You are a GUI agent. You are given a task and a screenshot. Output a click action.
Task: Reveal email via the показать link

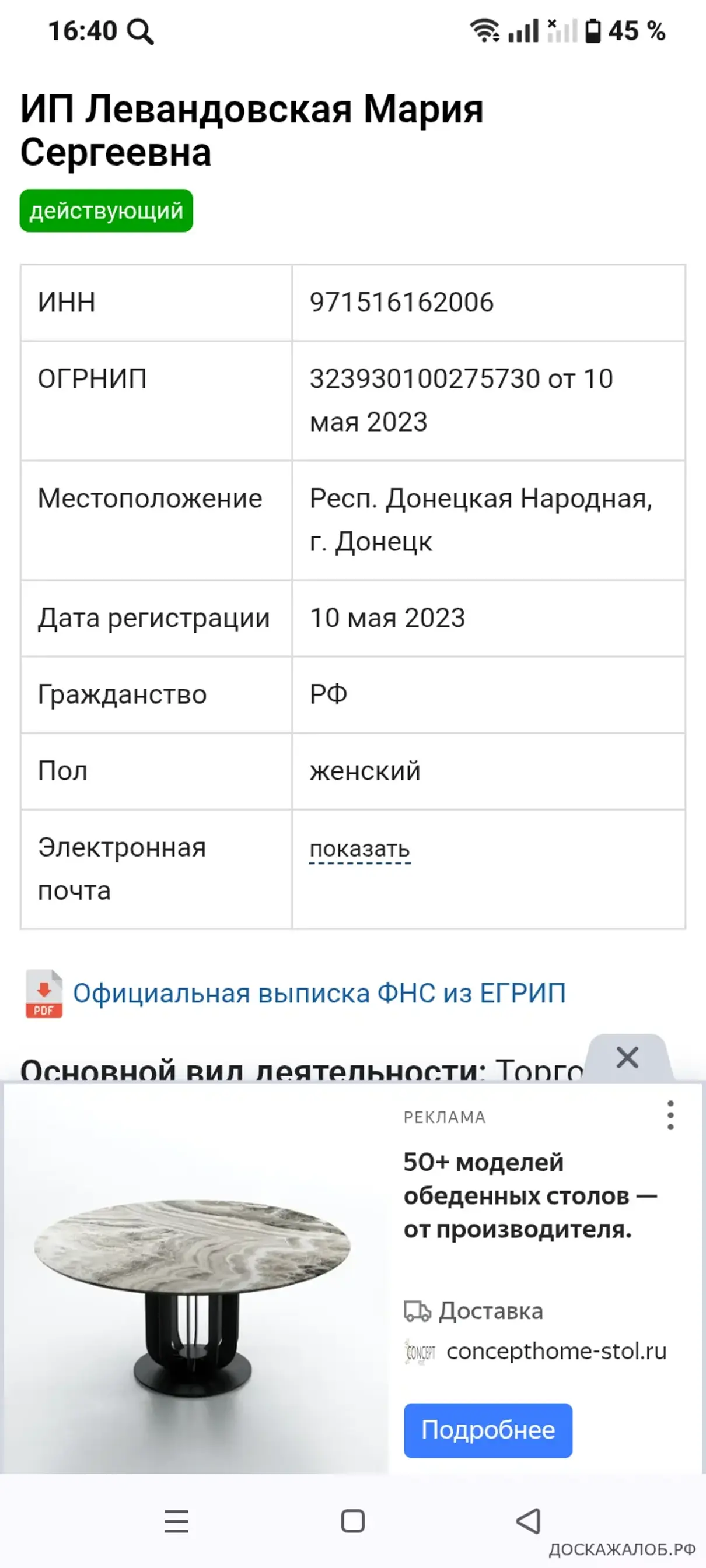click(359, 849)
